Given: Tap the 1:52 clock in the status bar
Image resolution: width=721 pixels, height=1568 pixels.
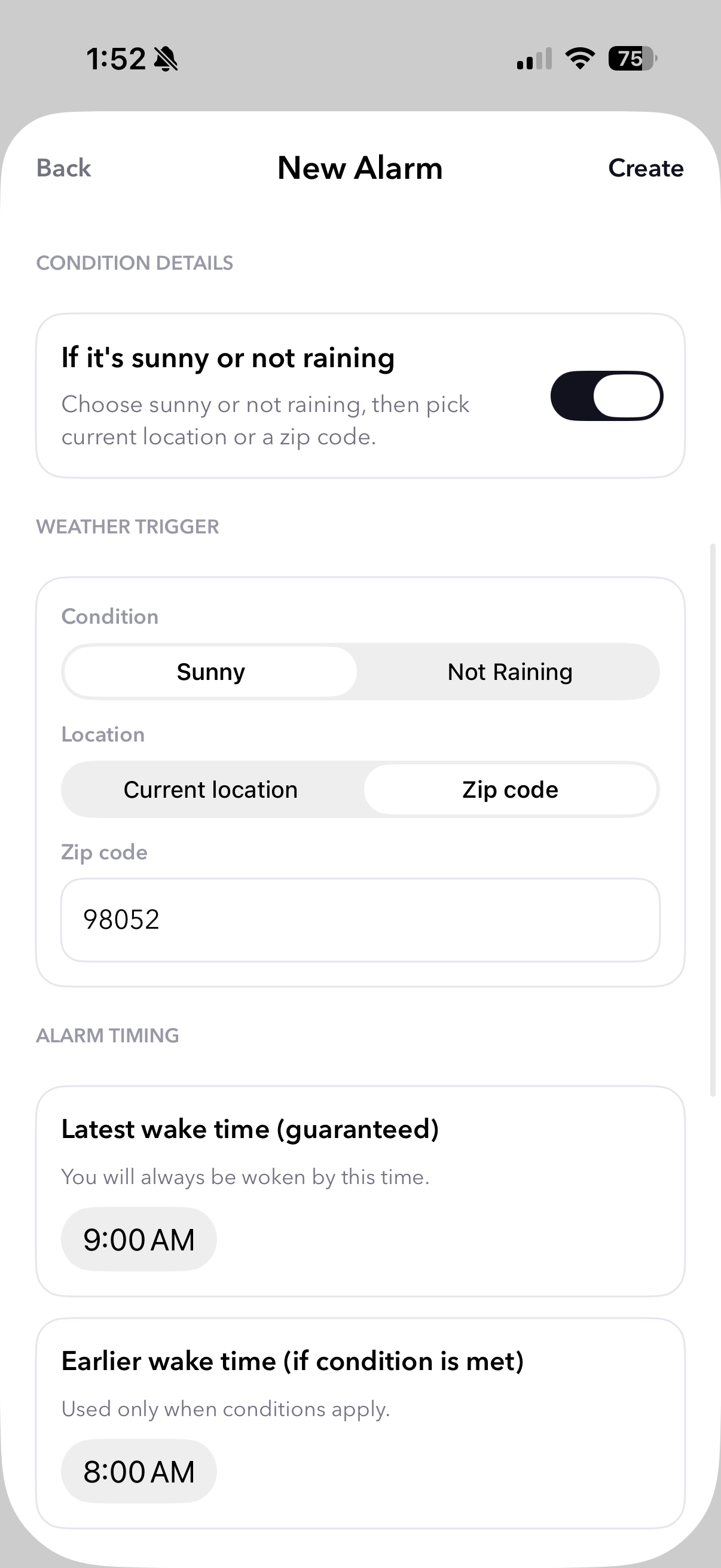Looking at the screenshot, I should pyautogui.click(x=119, y=58).
